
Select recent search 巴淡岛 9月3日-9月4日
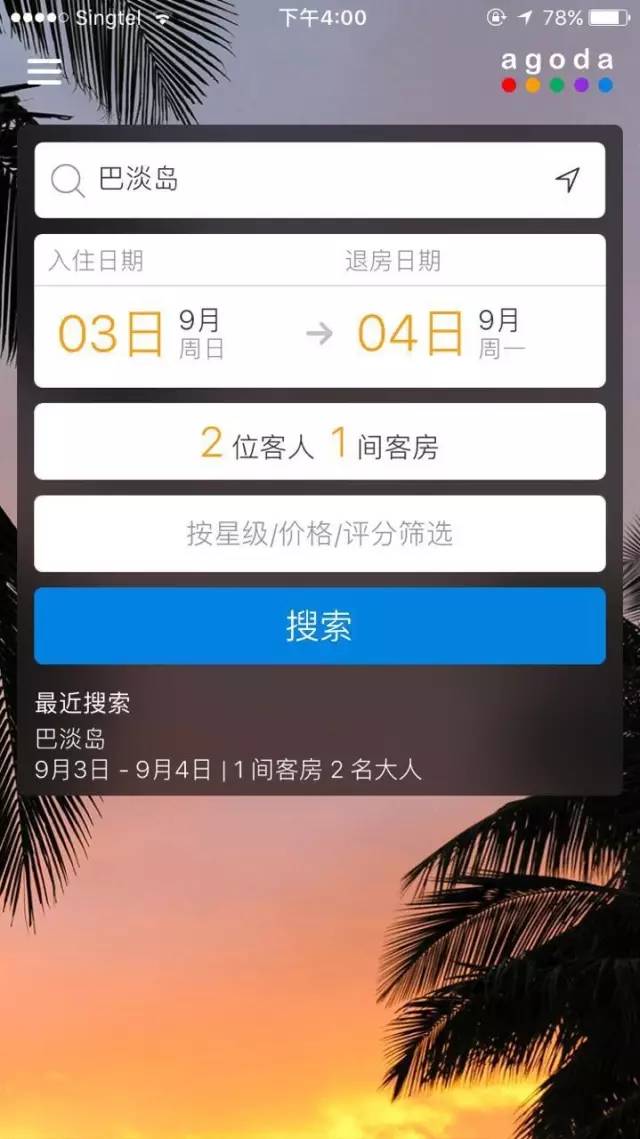(228, 755)
